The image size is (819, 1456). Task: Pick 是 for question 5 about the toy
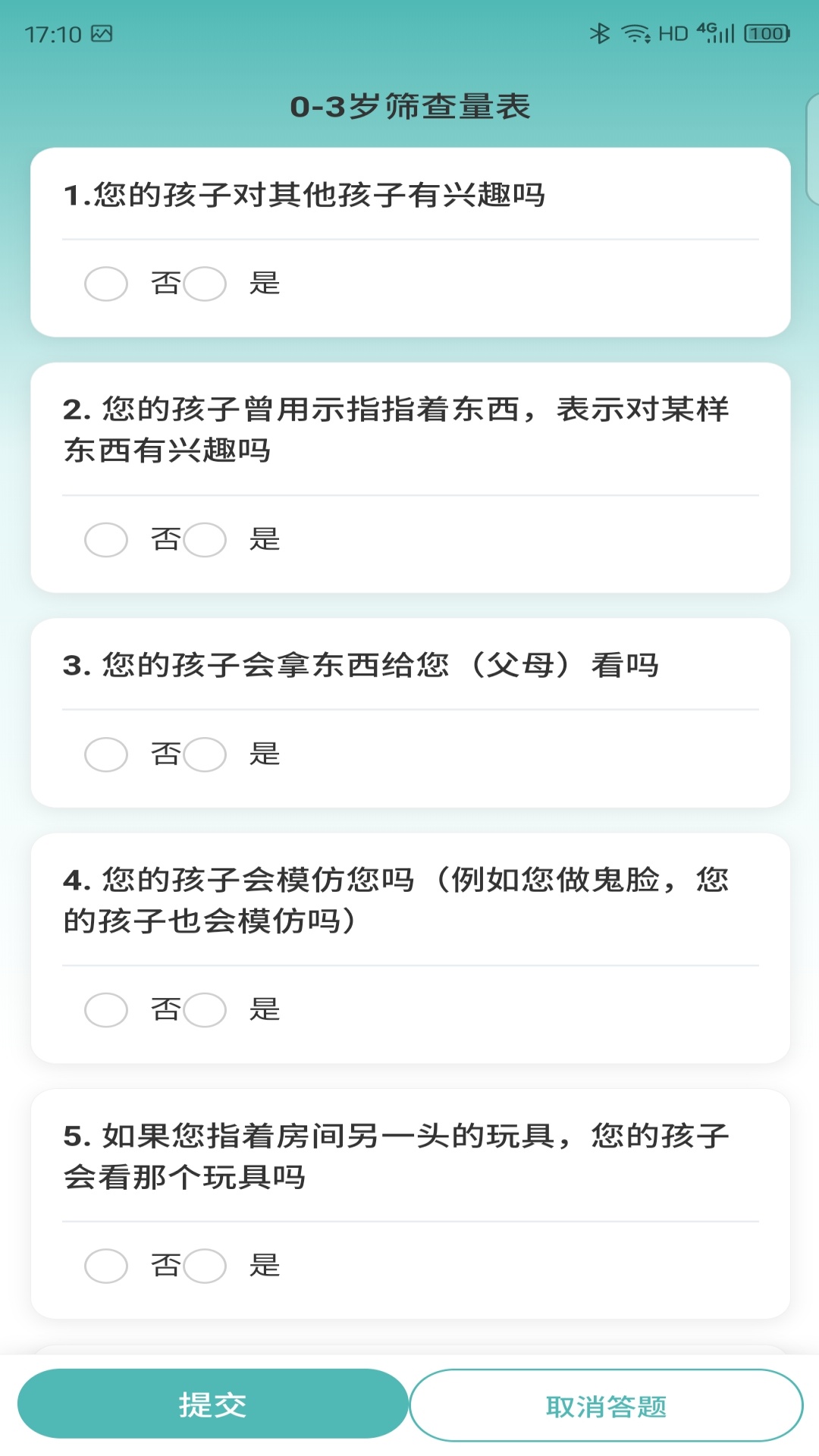coord(205,1266)
